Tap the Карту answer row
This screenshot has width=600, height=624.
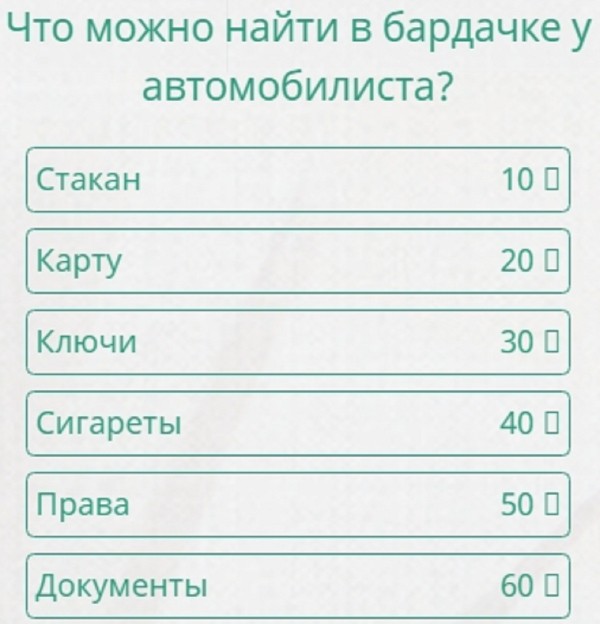(x=298, y=261)
